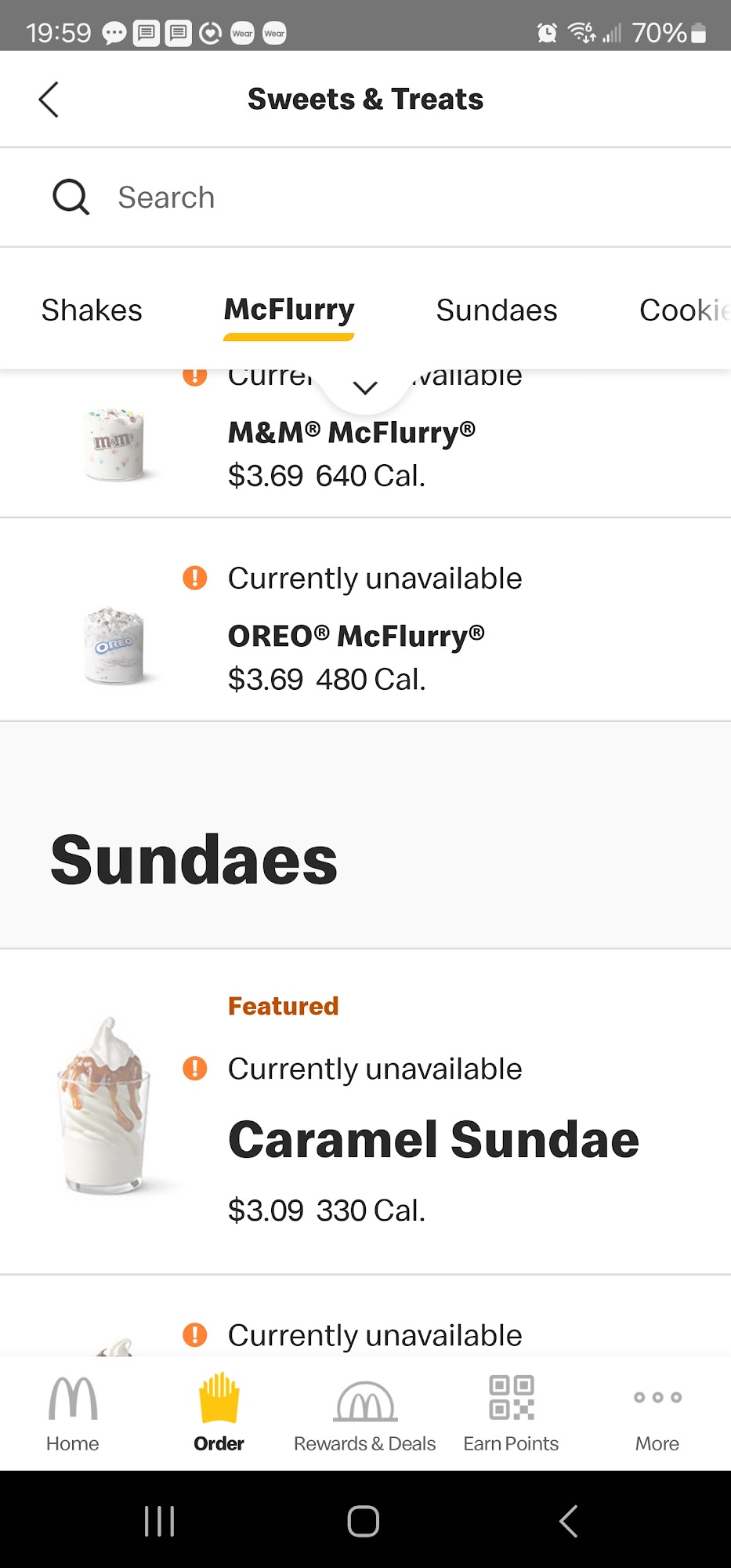731x1568 pixels.
Task: Go back from Sweets & Treats
Action: pos(49,100)
